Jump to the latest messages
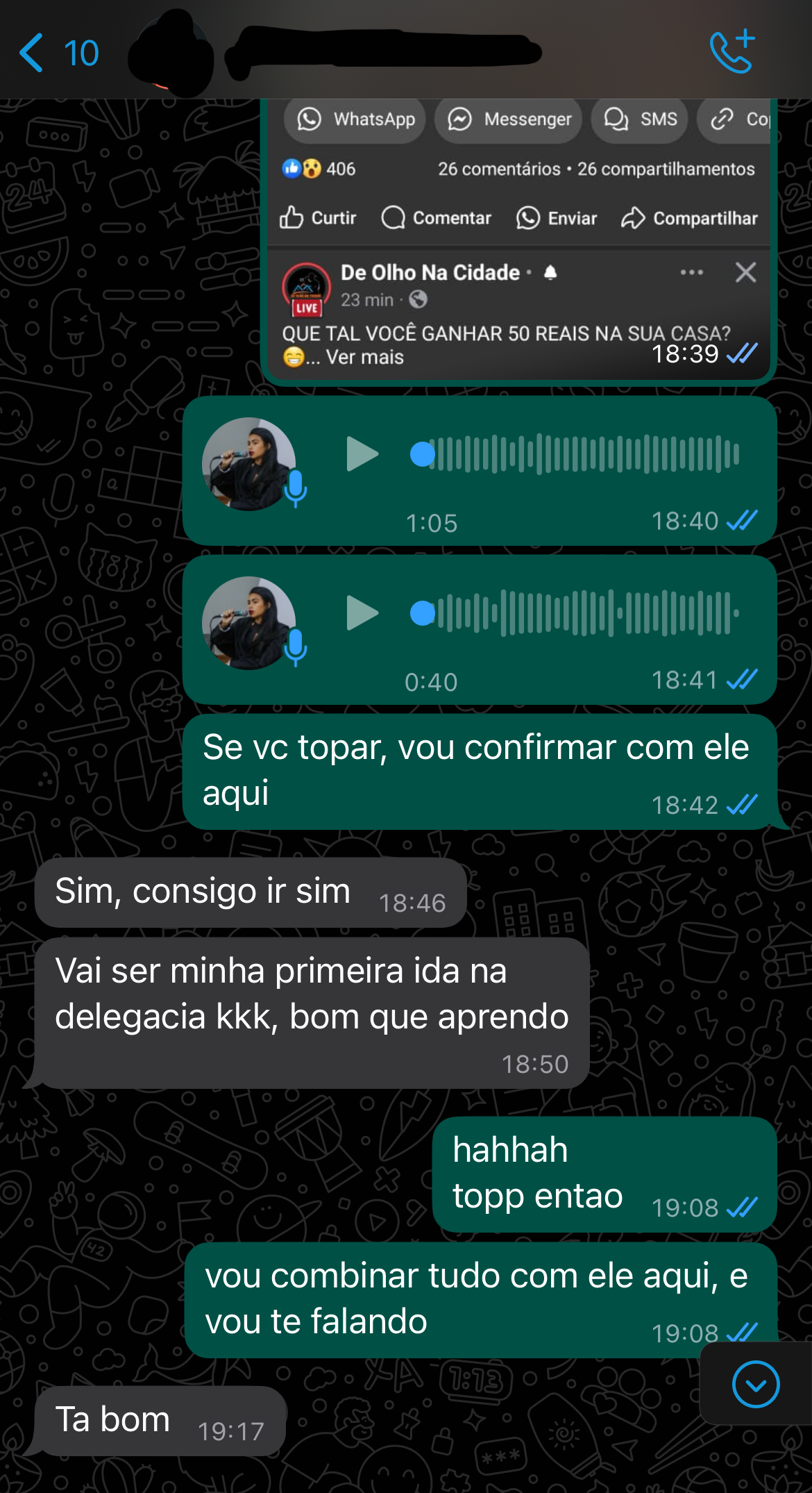812x1493 pixels. [756, 1384]
